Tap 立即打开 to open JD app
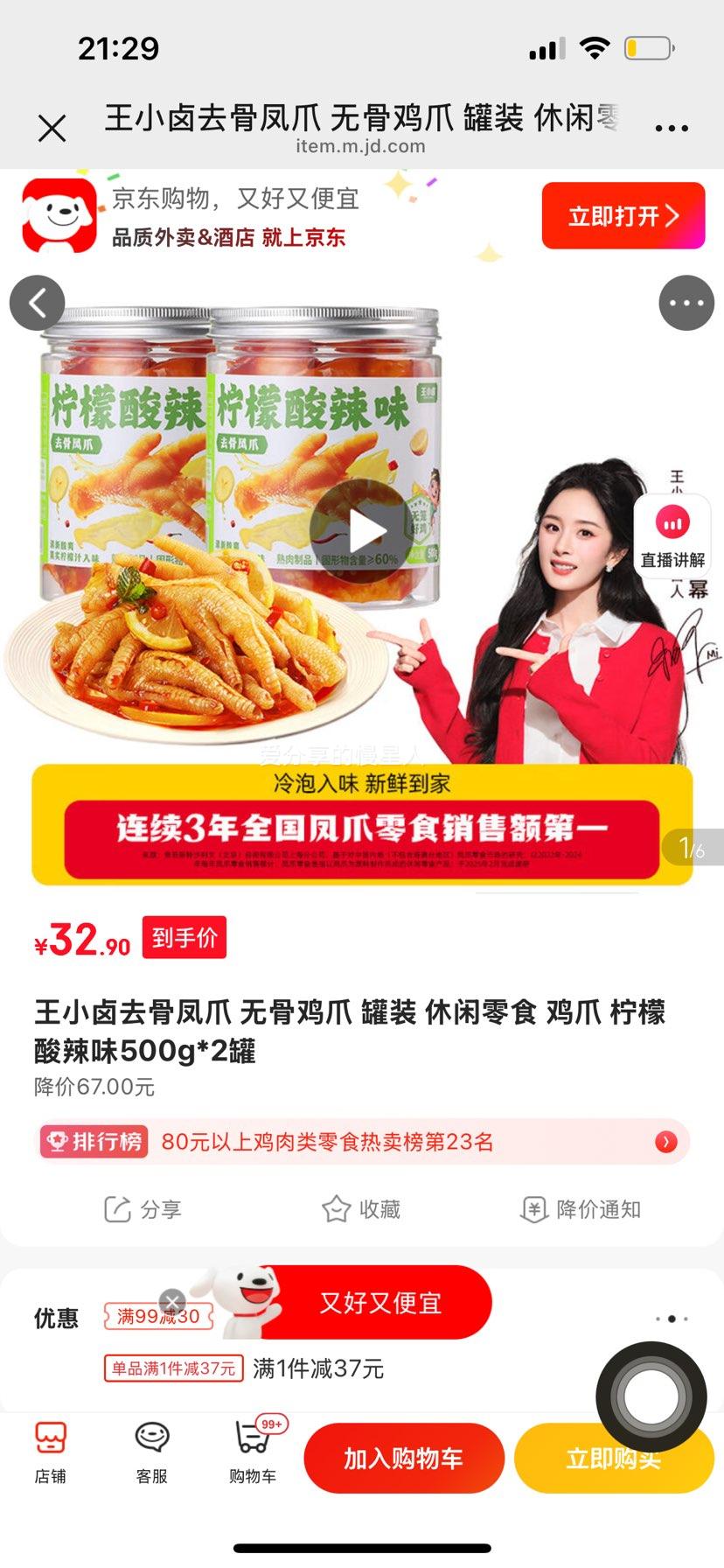Screen dimensions: 724x1568 (623, 215)
